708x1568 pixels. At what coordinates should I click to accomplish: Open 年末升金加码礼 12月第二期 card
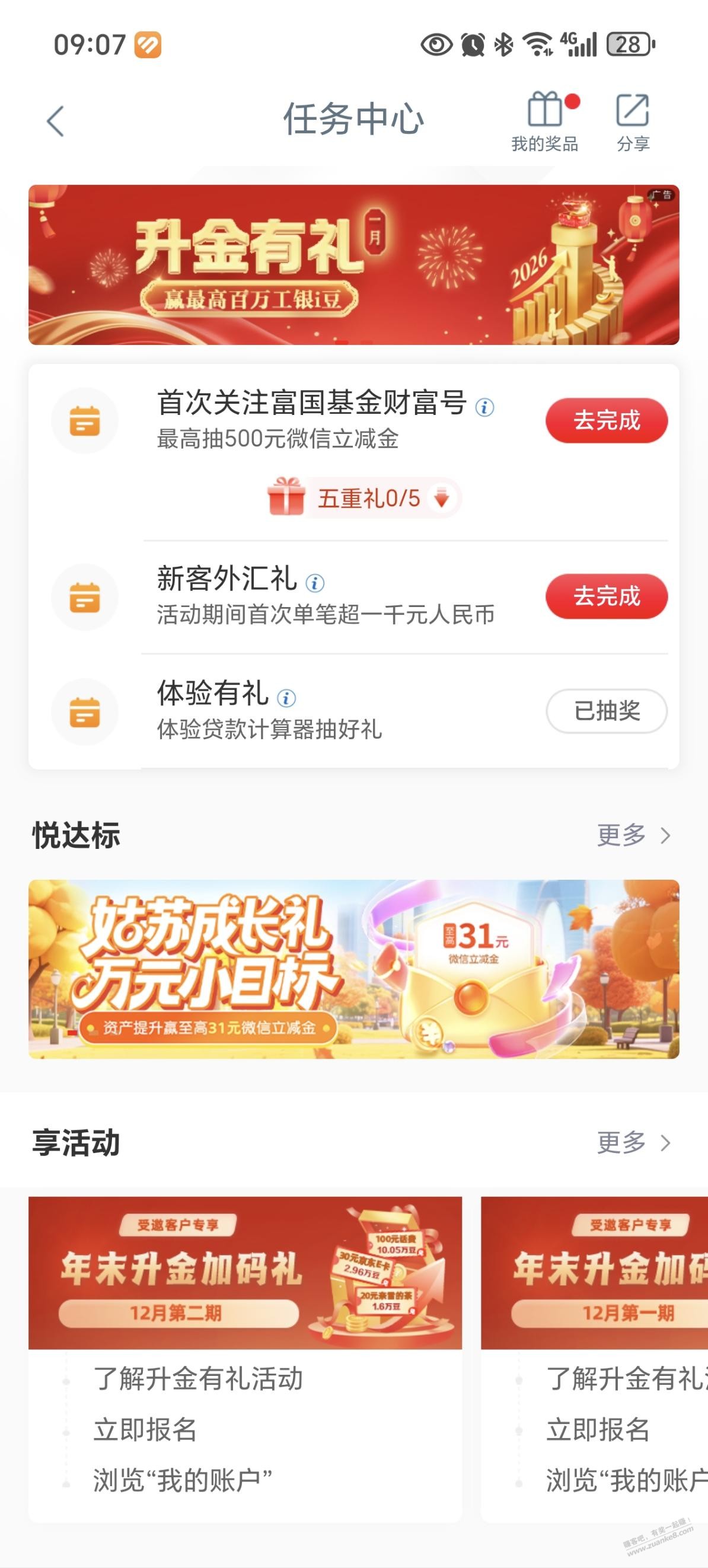tap(245, 1273)
